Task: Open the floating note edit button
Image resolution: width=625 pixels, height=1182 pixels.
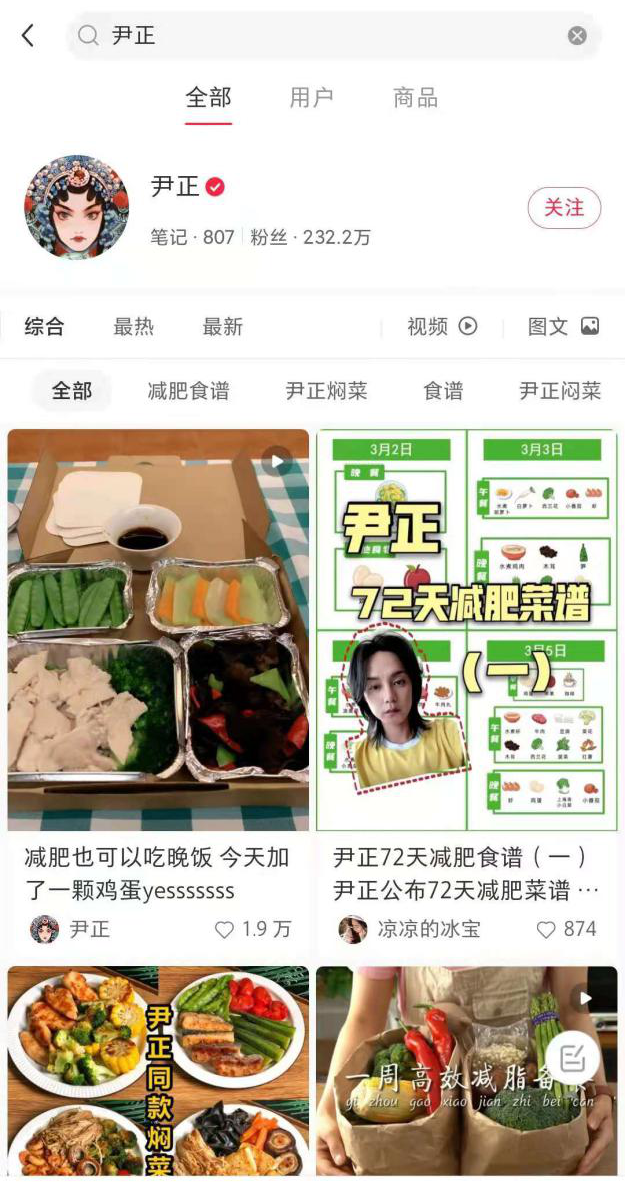Action: [x=573, y=1058]
